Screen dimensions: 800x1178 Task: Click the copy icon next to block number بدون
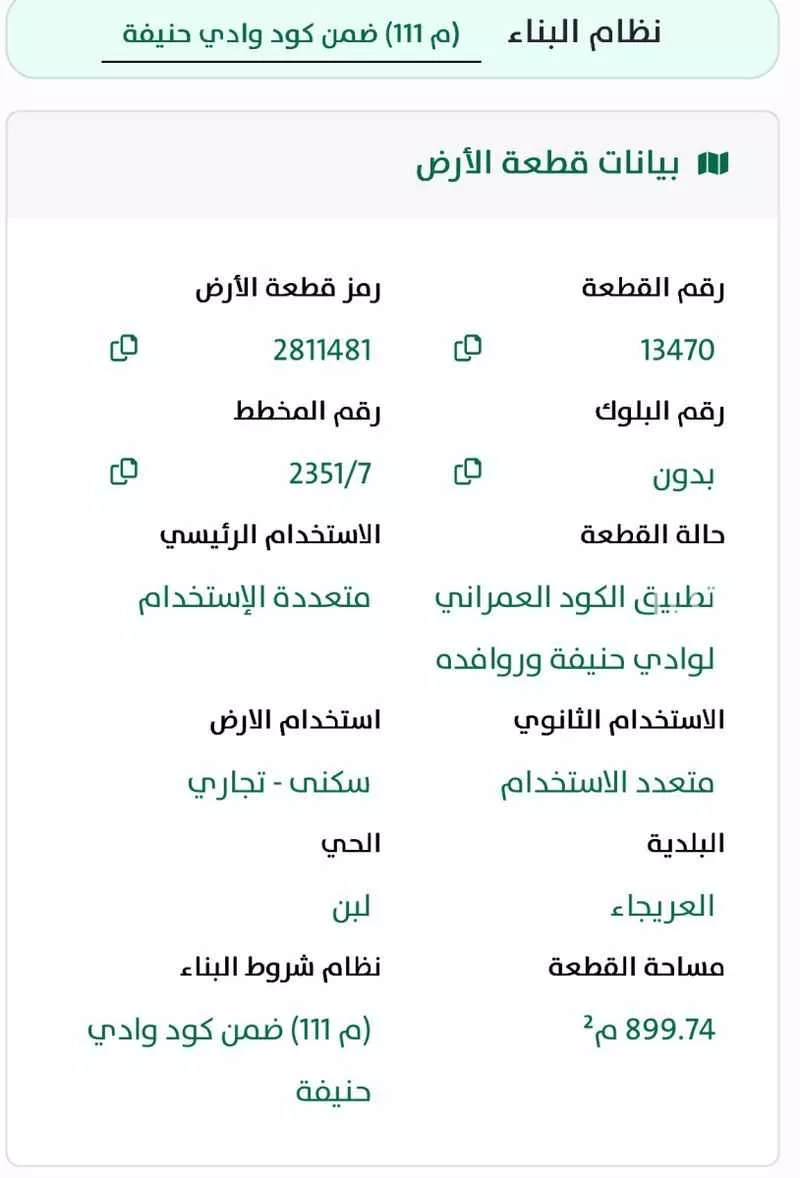point(466,473)
